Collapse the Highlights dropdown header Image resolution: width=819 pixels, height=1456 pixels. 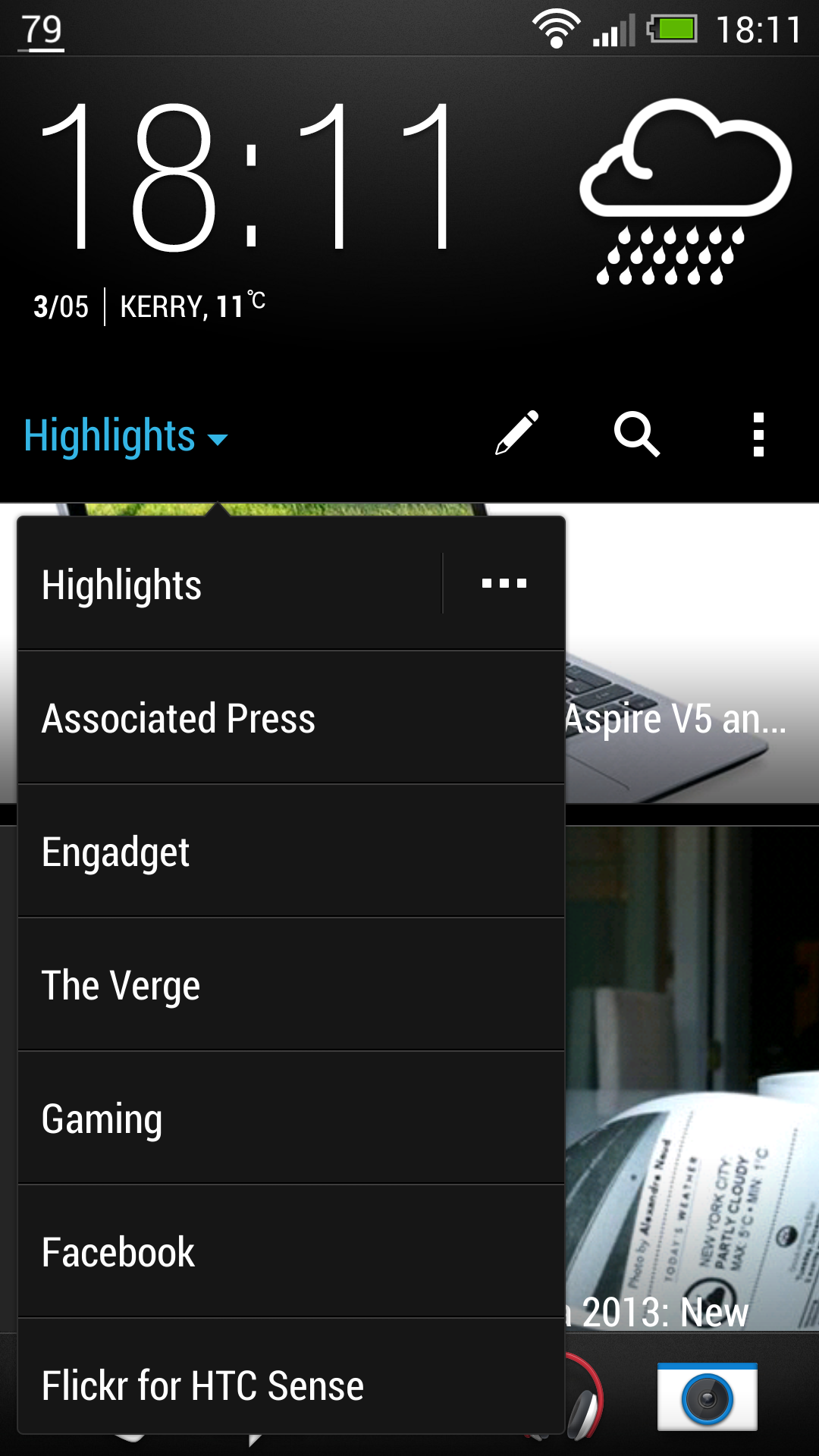125,437
